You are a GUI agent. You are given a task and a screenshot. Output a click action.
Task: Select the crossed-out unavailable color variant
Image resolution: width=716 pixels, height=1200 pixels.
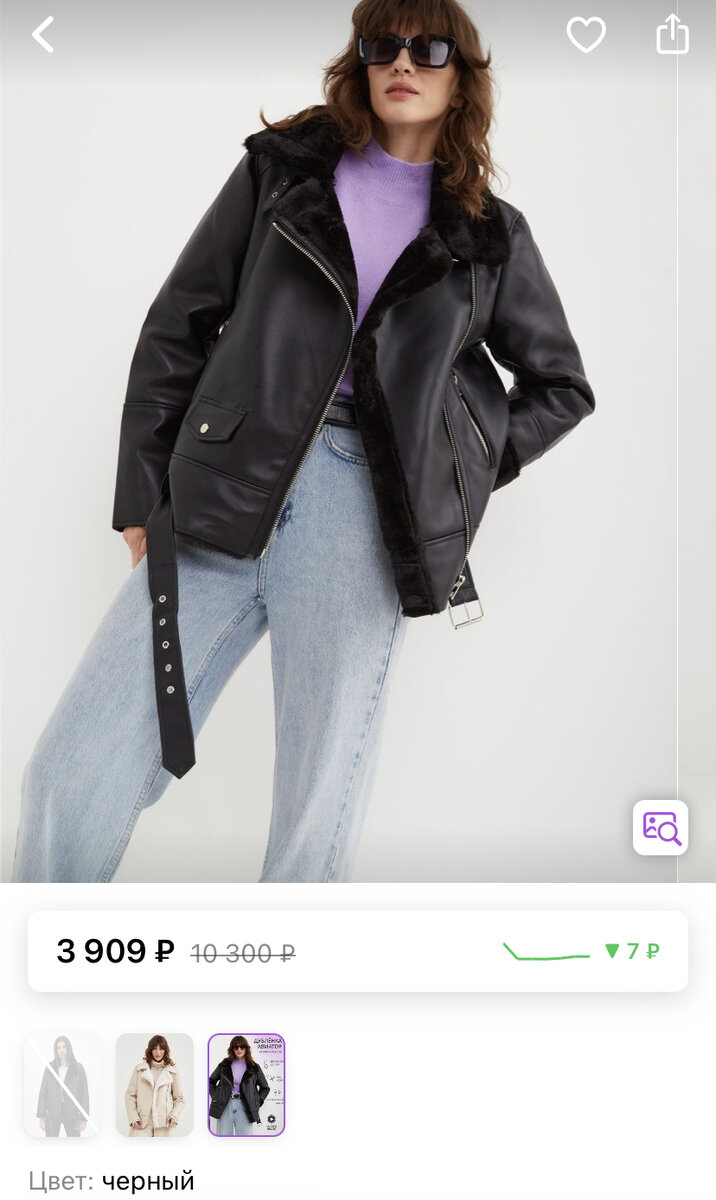pos(63,1085)
